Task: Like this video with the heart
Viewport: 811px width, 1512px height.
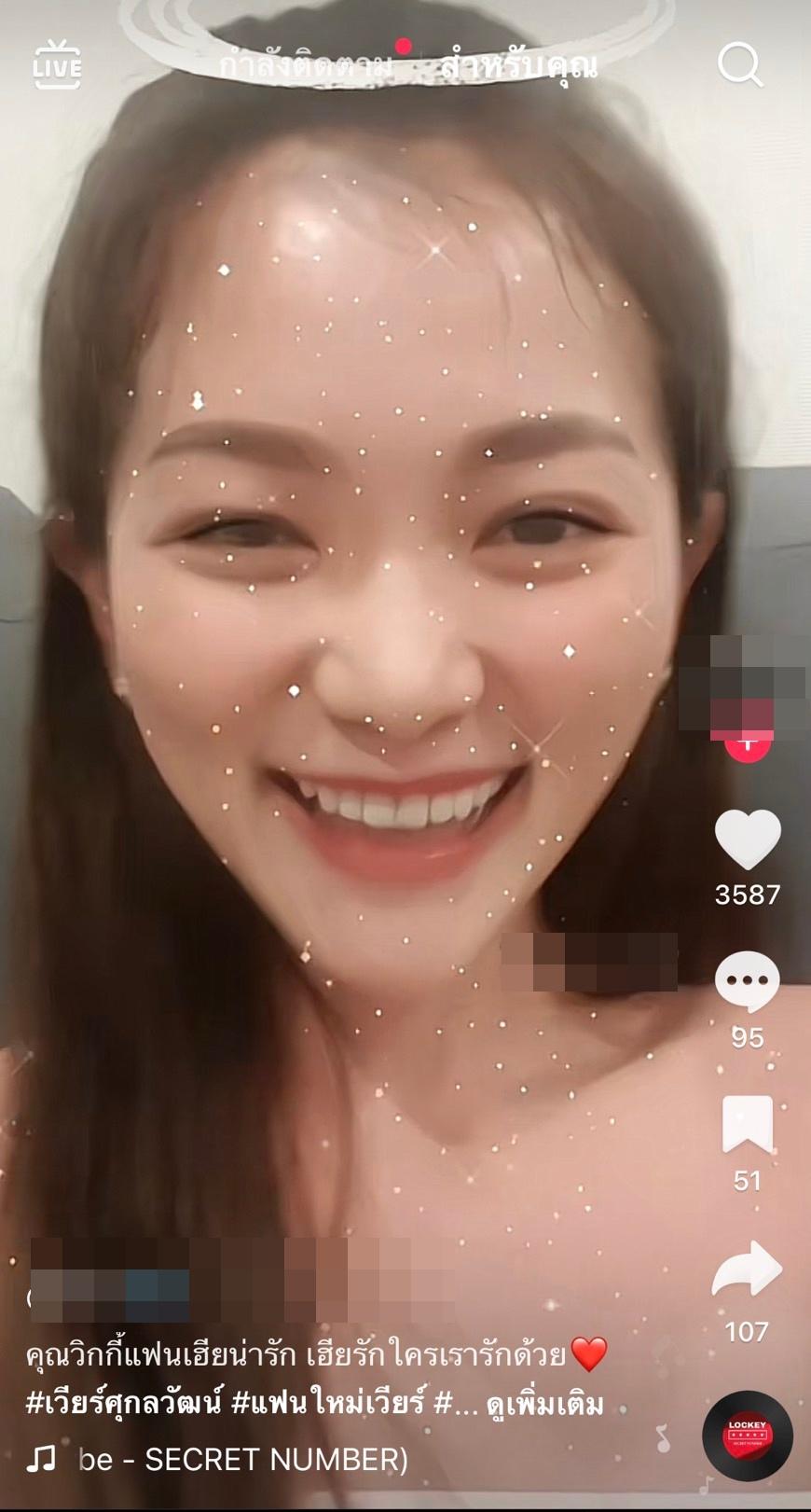Action: click(747, 839)
